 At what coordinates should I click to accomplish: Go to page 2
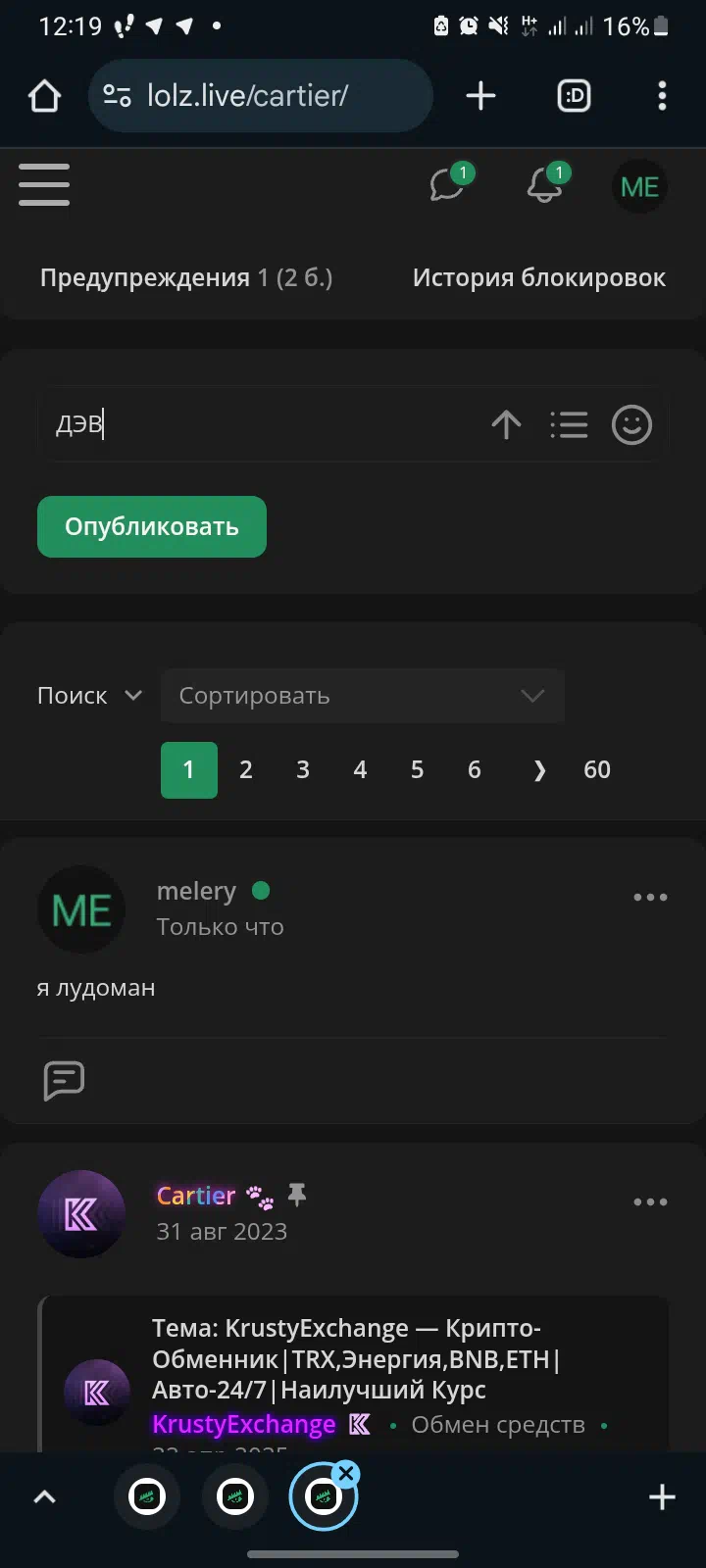point(246,770)
